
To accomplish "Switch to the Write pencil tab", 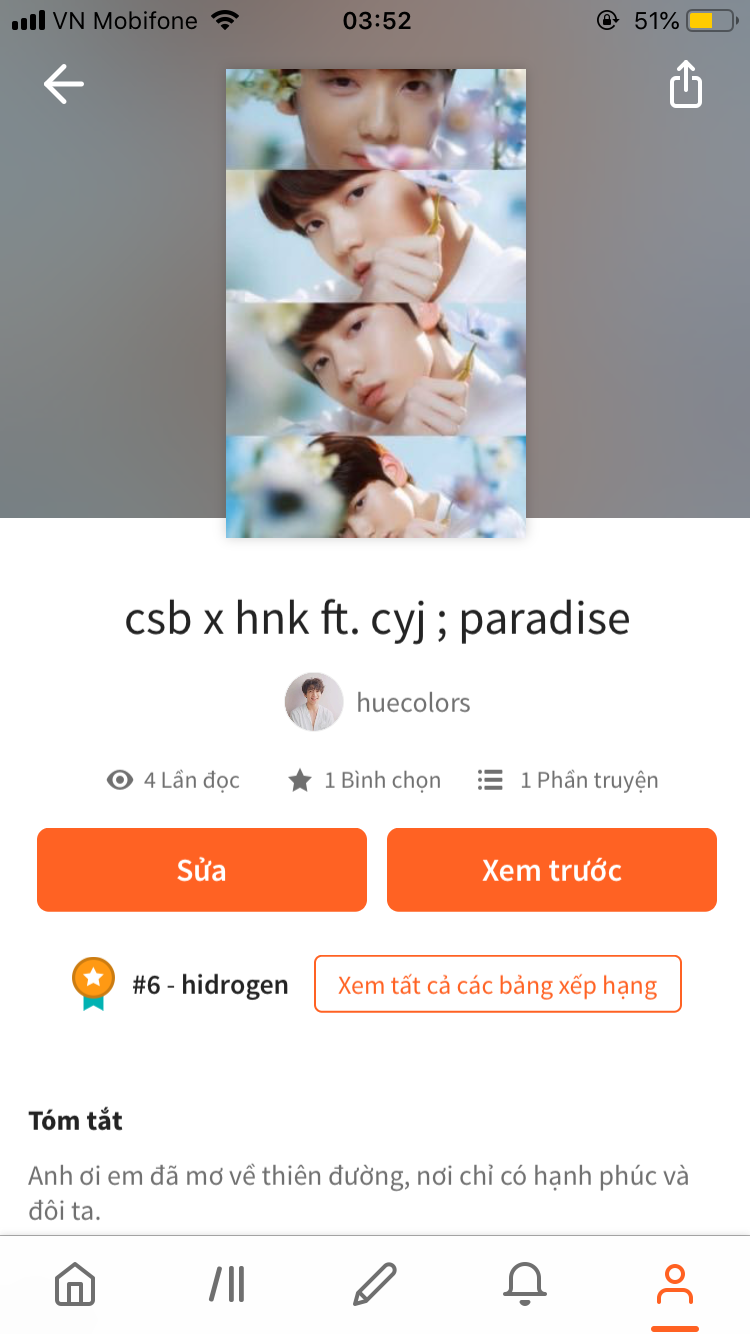I will coord(375,1284).
